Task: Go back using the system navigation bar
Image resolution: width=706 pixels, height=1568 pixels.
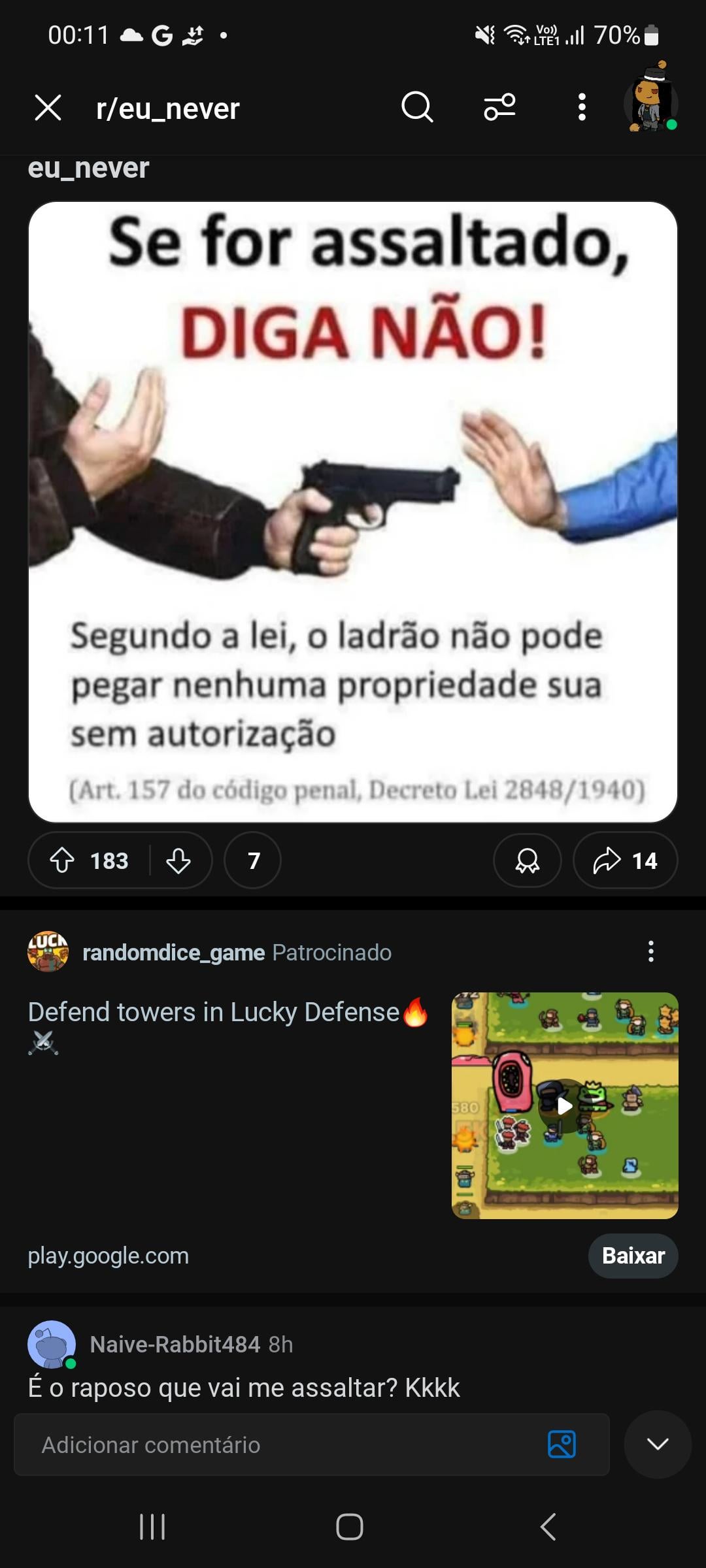Action: coord(548,1527)
